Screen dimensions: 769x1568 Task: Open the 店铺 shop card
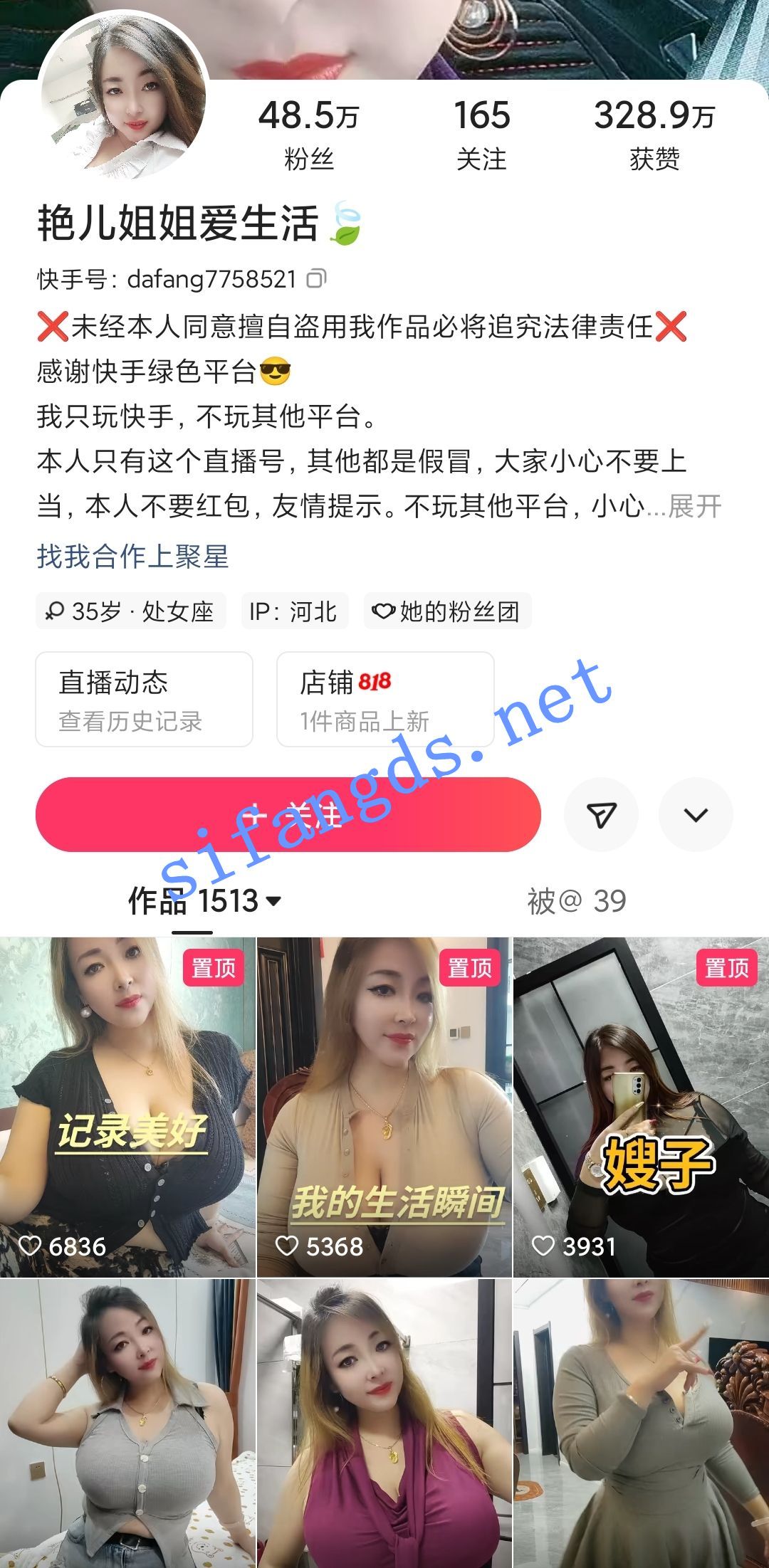[385, 699]
